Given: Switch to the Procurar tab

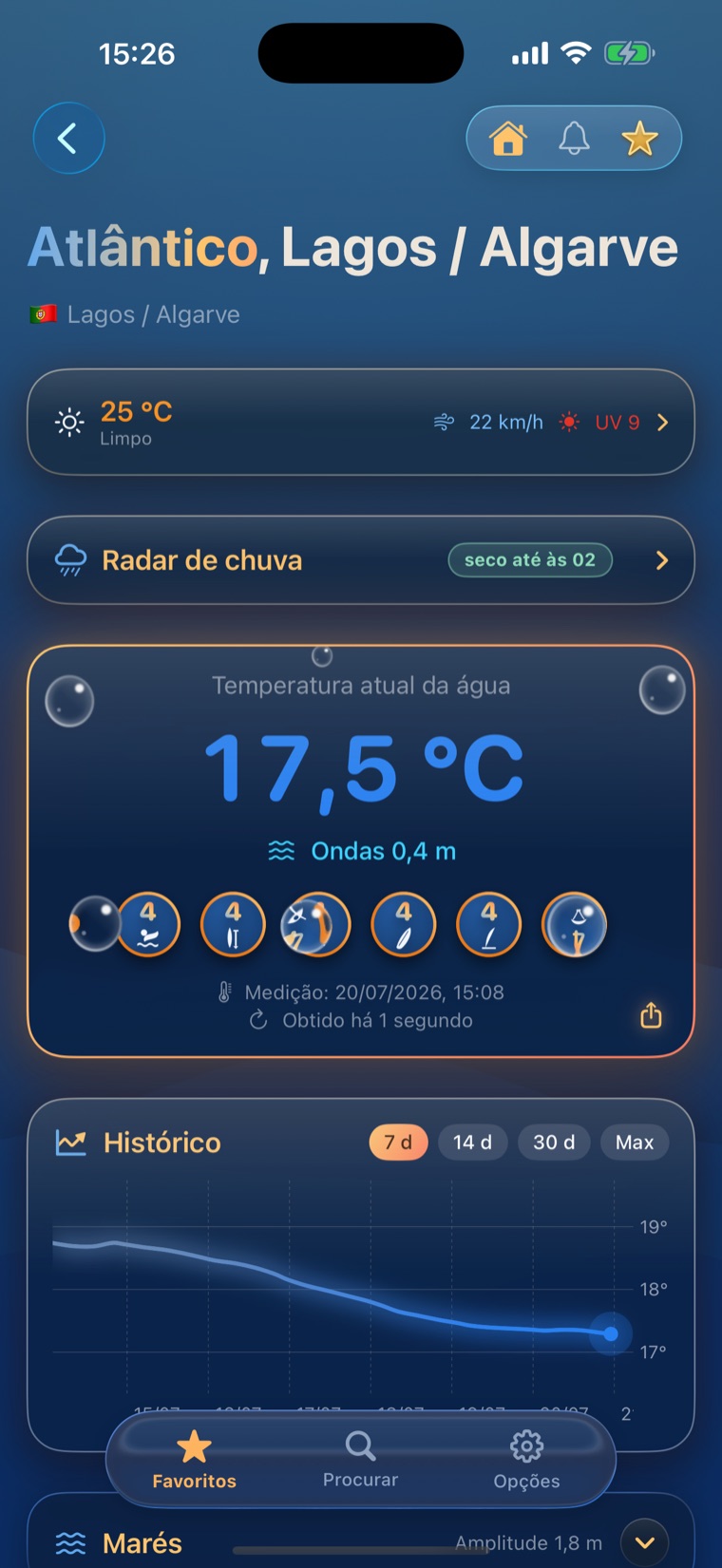Looking at the screenshot, I should tap(361, 1460).
